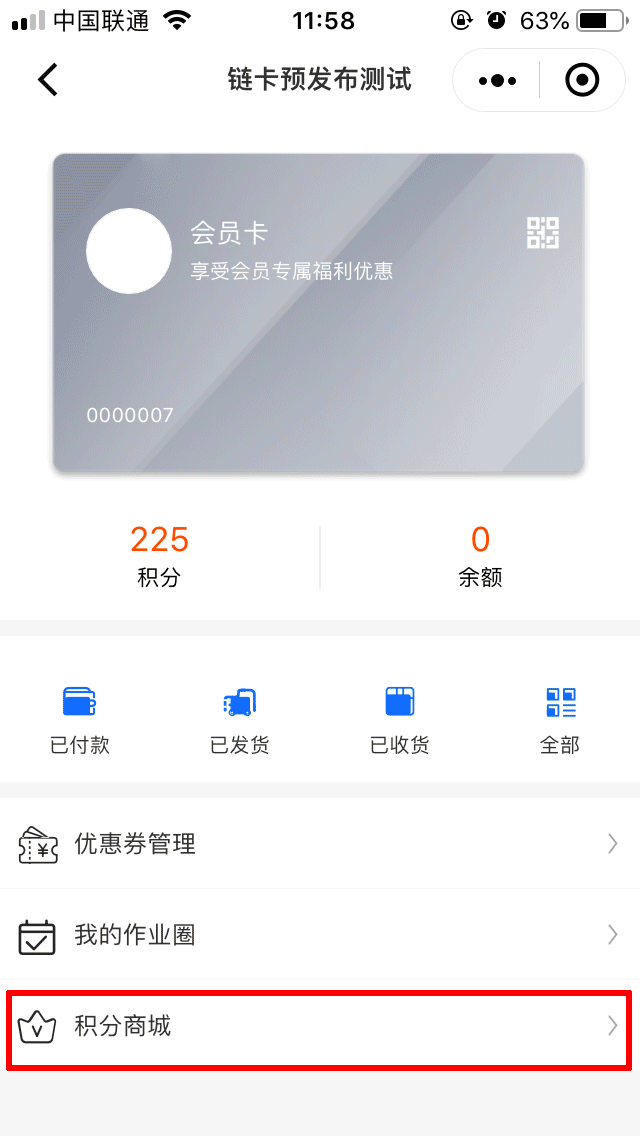Open 已付款 paid orders
Screen dimensions: 640x1136
click(x=80, y=718)
